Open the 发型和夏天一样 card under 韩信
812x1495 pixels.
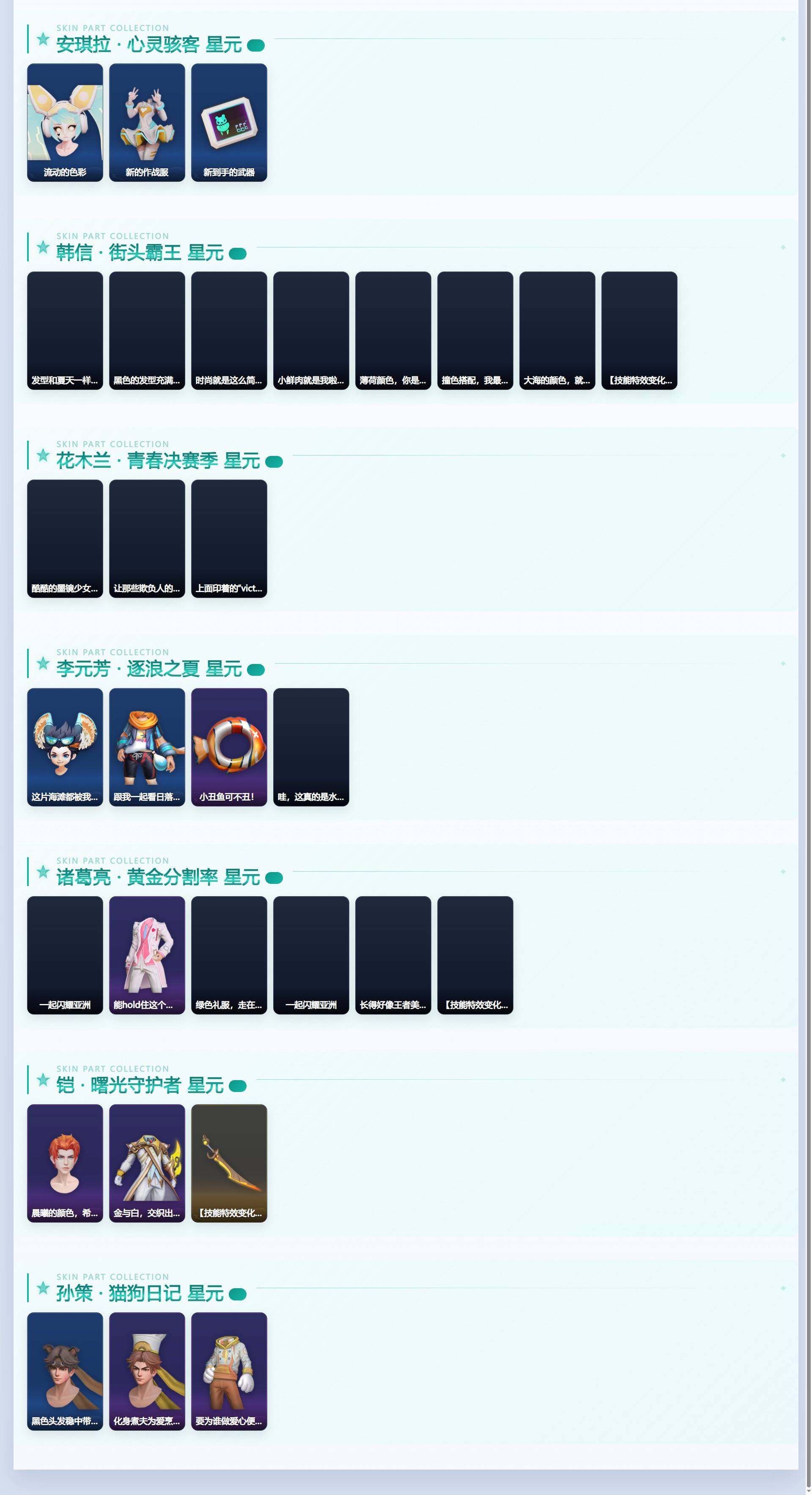pyautogui.click(x=65, y=331)
